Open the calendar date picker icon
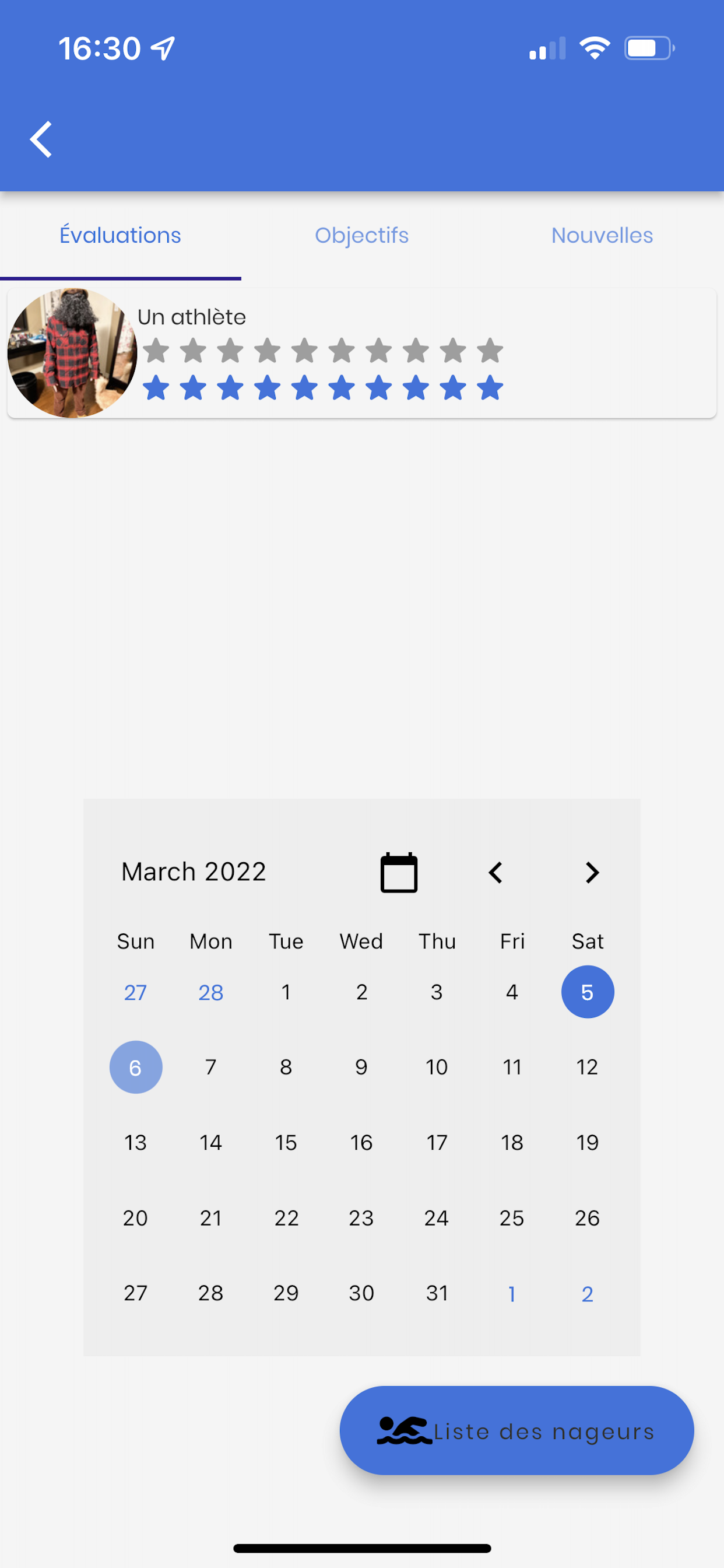The image size is (724, 1568). click(399, 872)
